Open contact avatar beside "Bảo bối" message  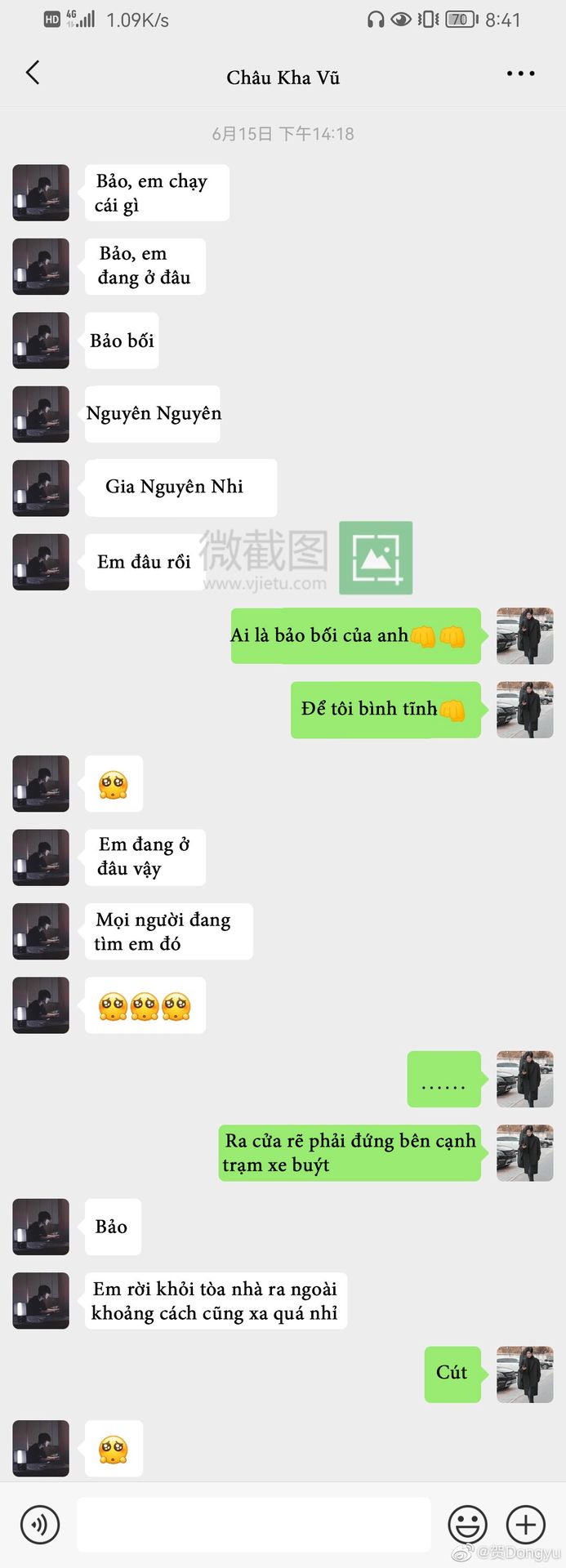pos(41,341)
